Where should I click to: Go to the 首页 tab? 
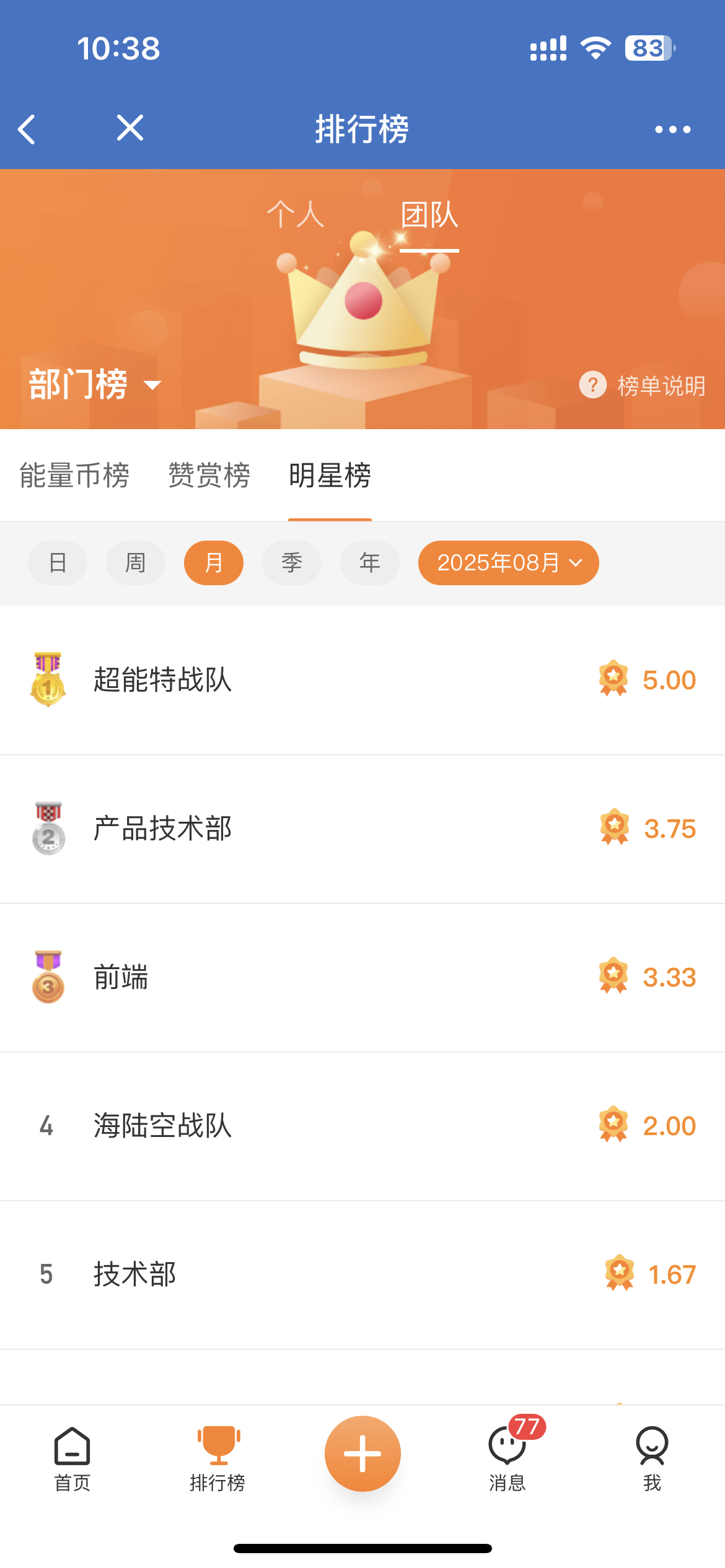pyautogui.click(x=72, y=1458)
